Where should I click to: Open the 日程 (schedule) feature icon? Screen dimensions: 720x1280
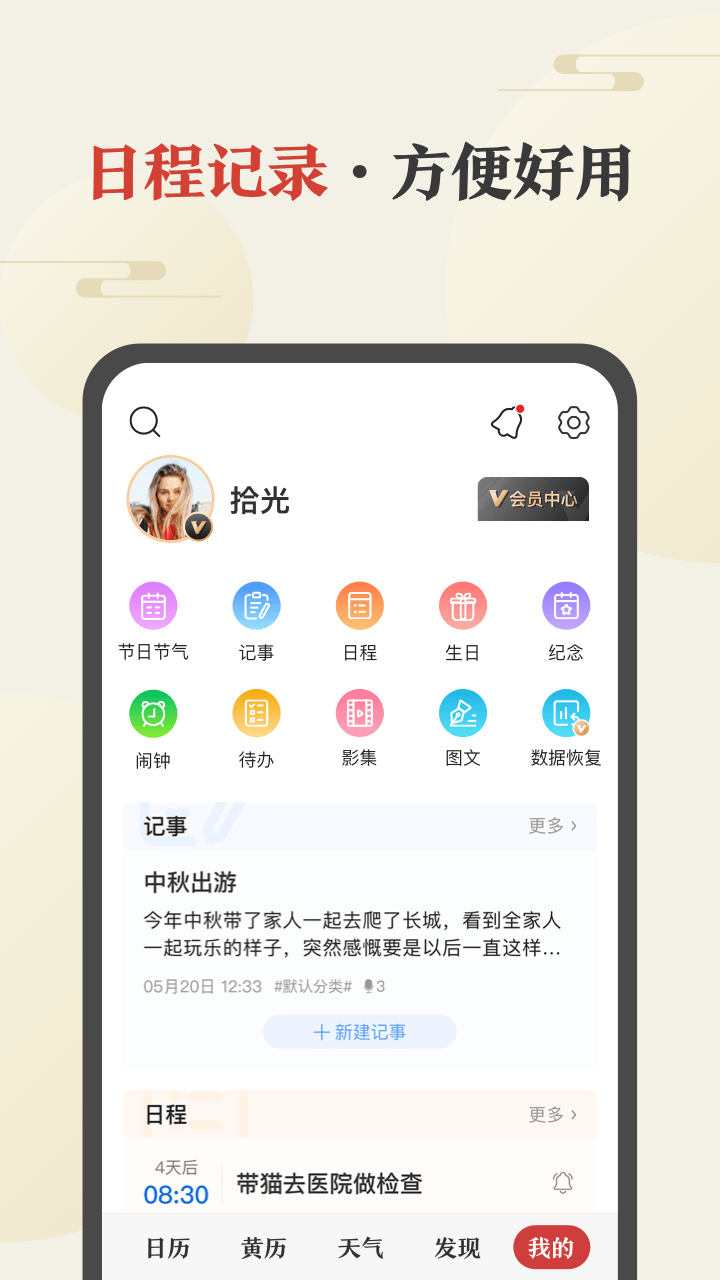click(360, 605)
